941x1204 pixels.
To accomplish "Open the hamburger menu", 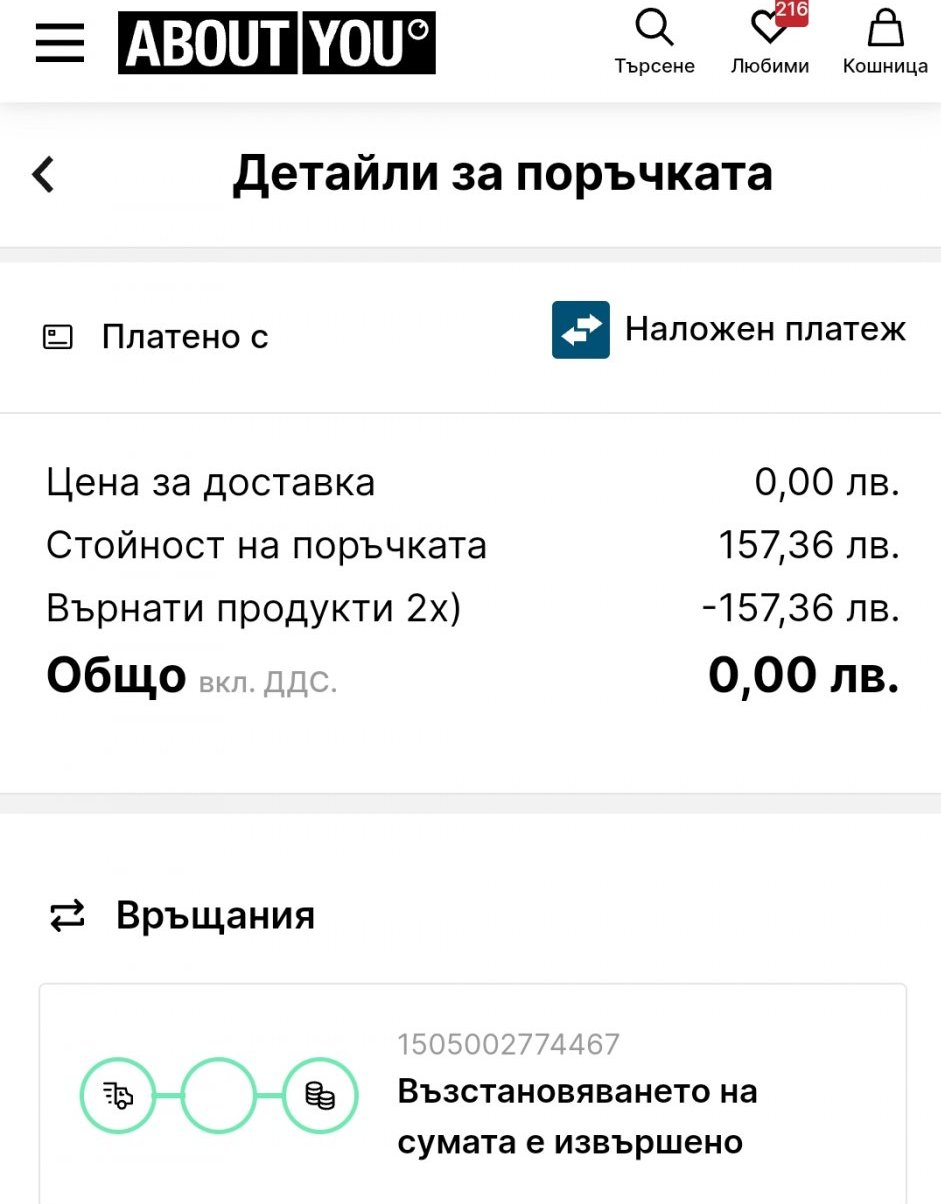I will click(60, 42).
